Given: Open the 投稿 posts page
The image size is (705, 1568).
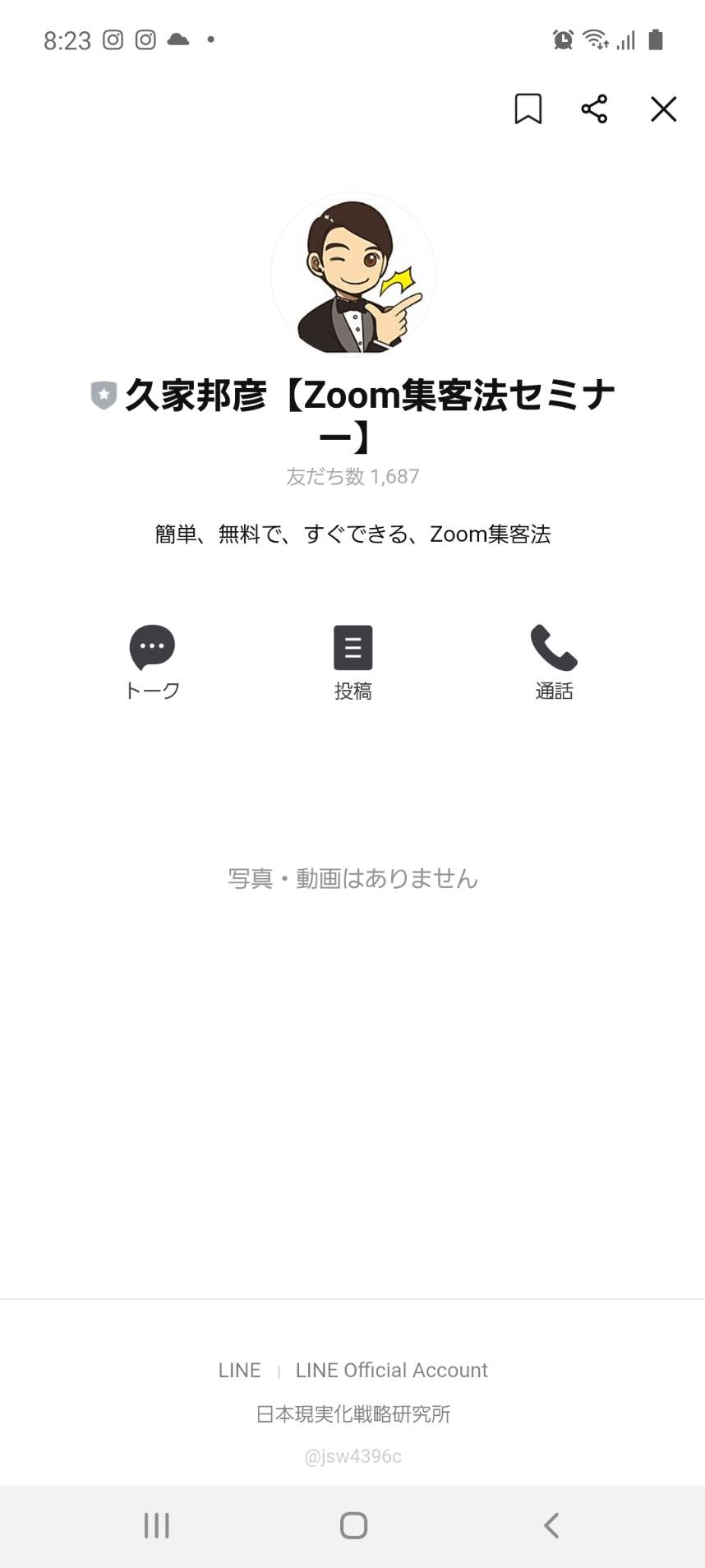Looking at the screenshot, I should (x=352, y=663).
